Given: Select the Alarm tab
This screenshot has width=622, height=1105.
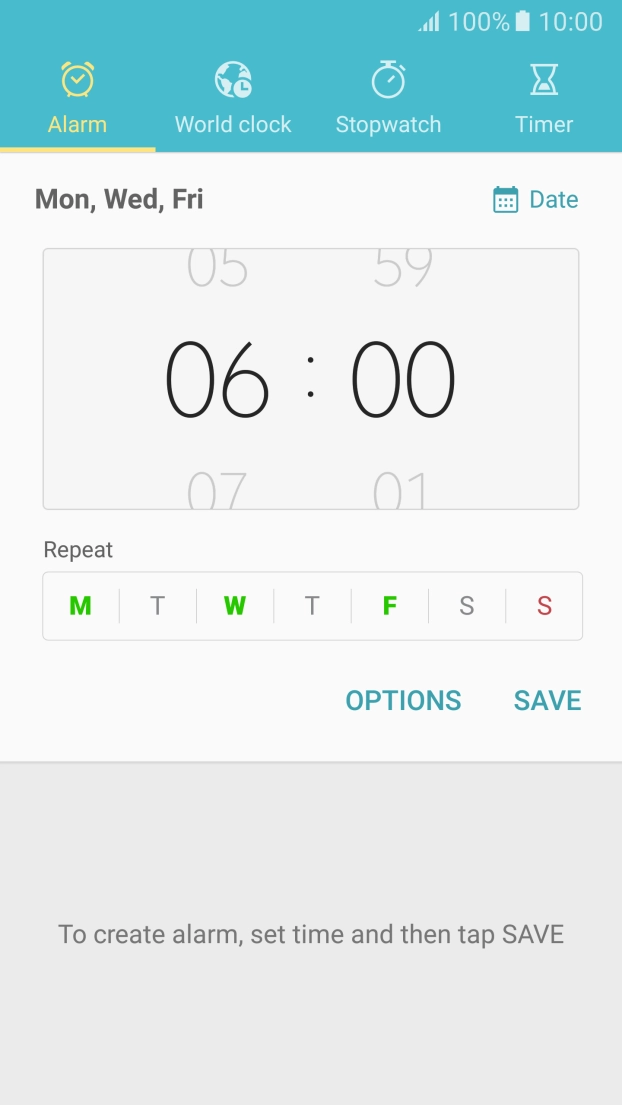Looking at the screenshot, I should pos(77,97).
